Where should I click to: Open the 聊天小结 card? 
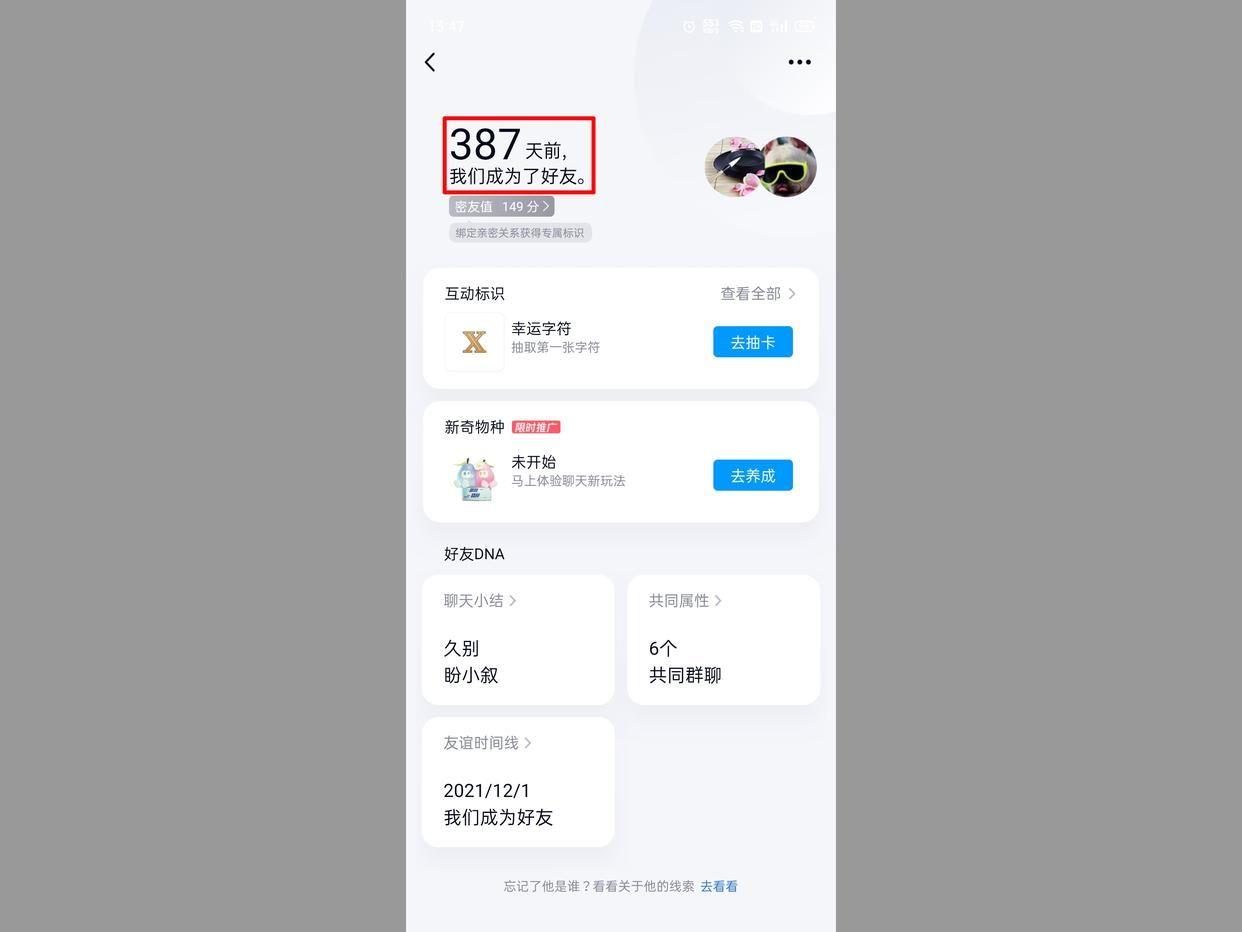(x=518, y=640)
